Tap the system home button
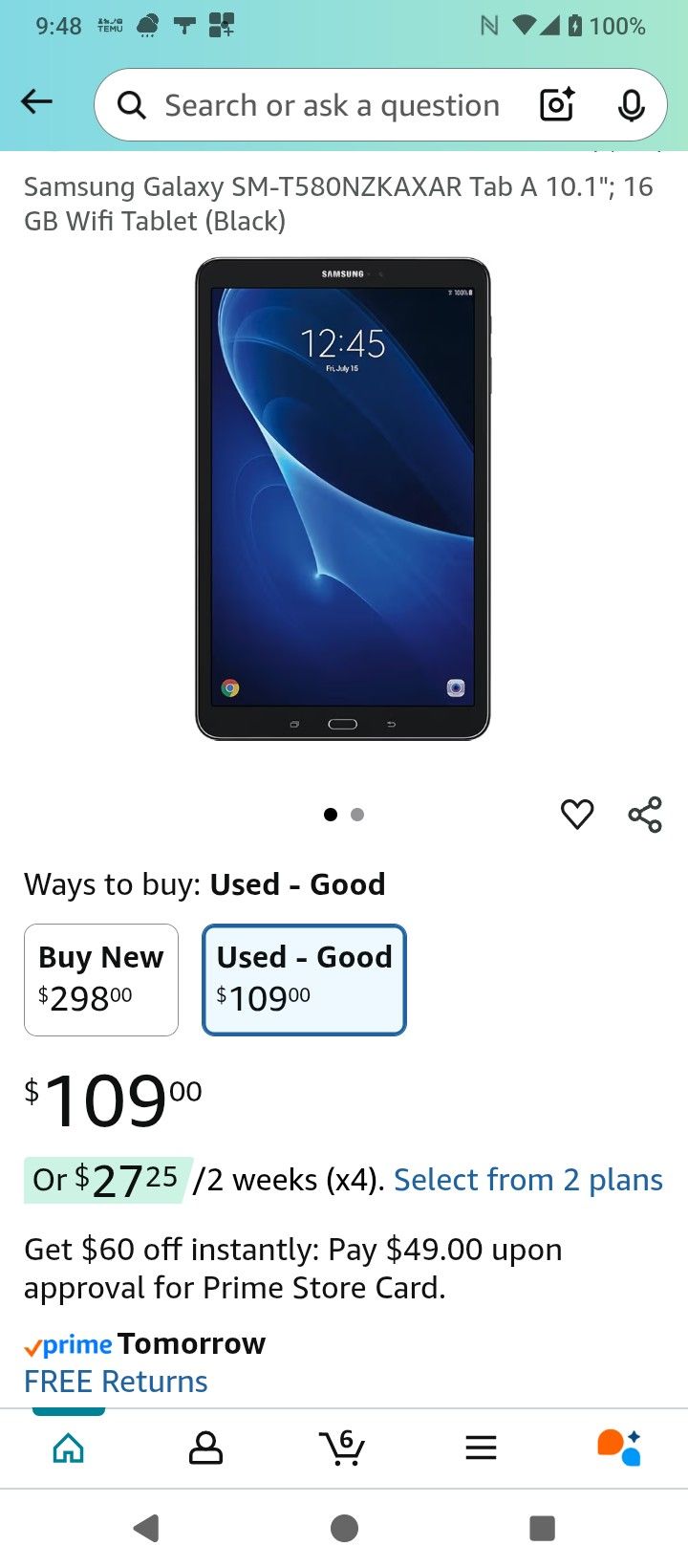The width and height of the screenshot is (688, 1568). tap(344, 1528)
